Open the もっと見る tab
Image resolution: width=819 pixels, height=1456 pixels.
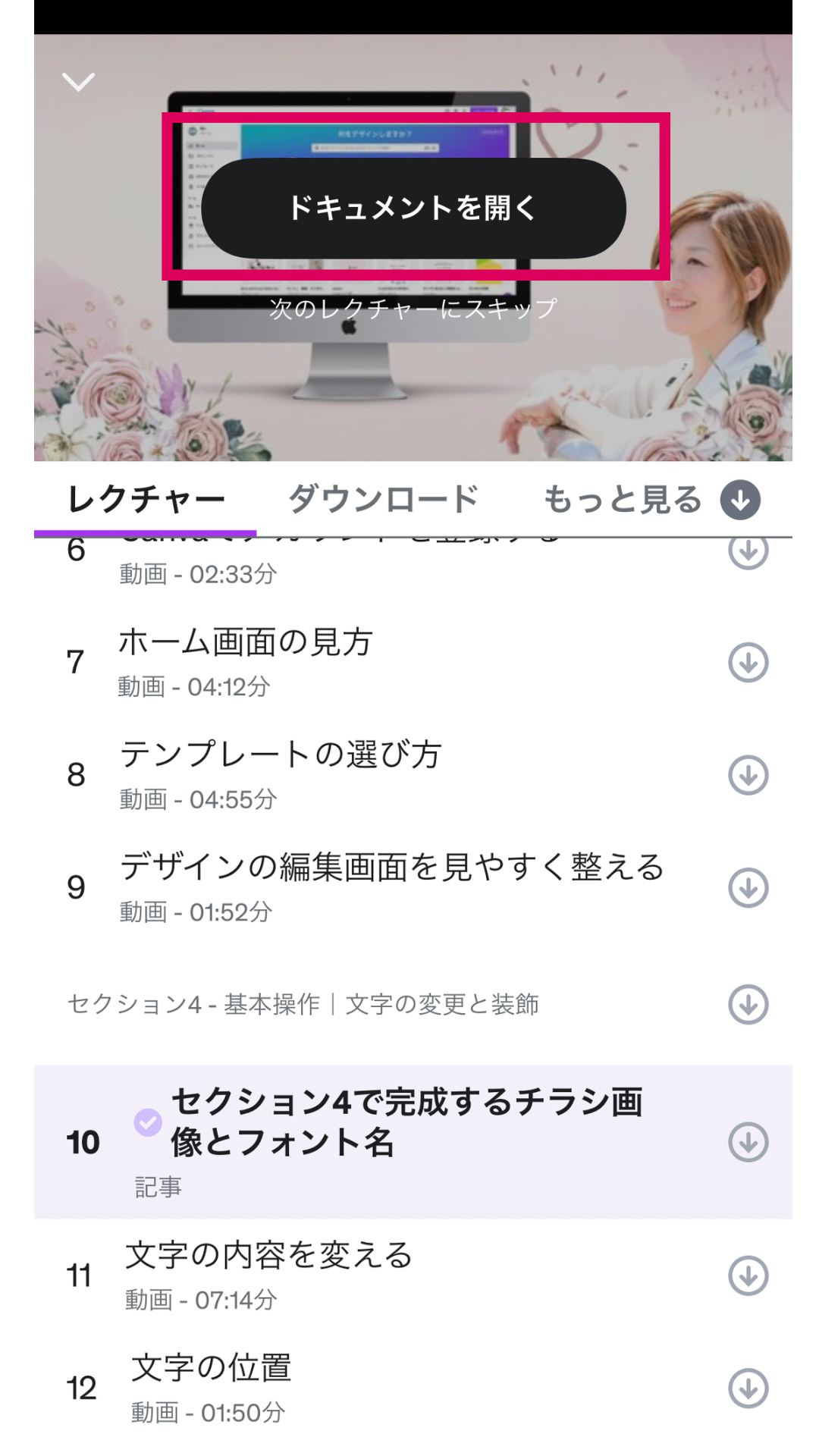click(622, 500)
